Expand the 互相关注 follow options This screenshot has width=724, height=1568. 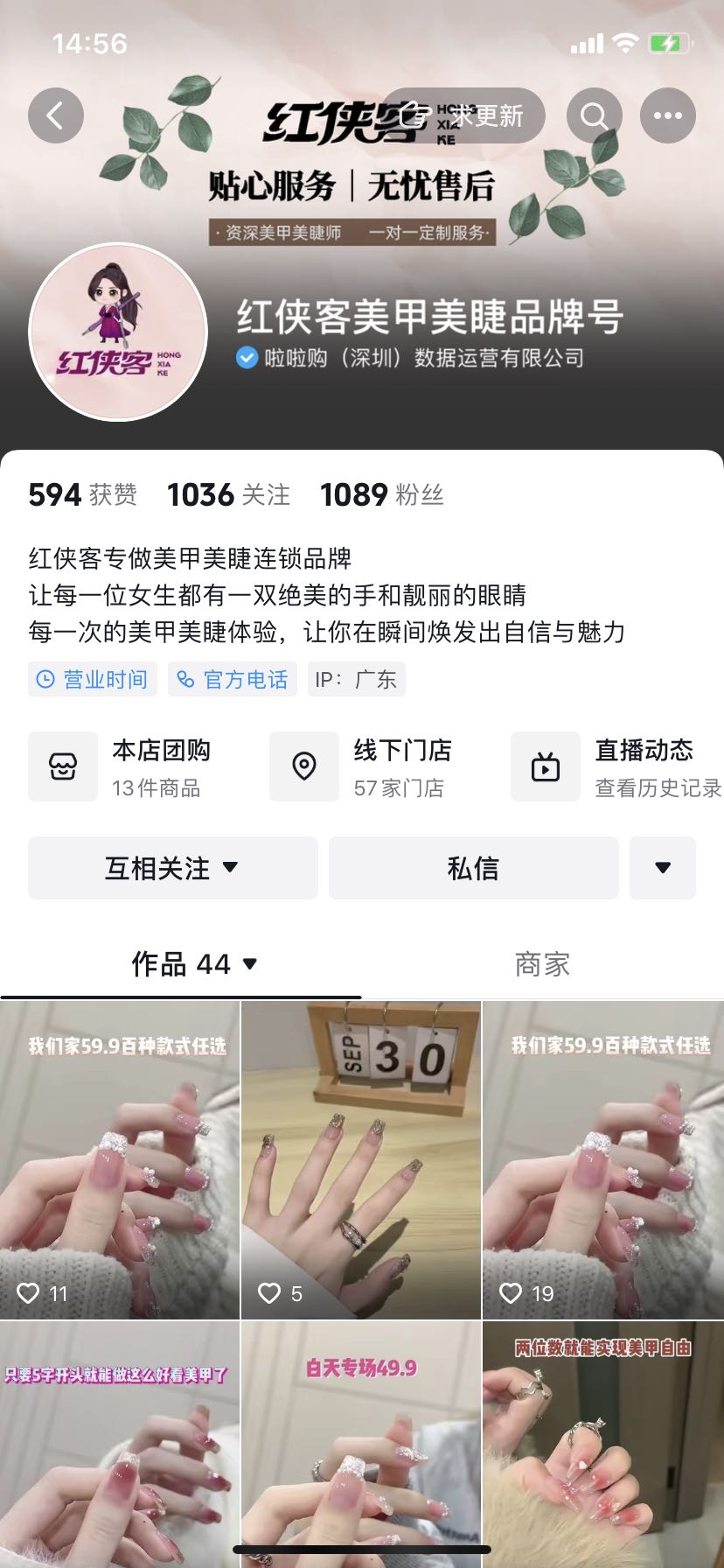point(173,868)
